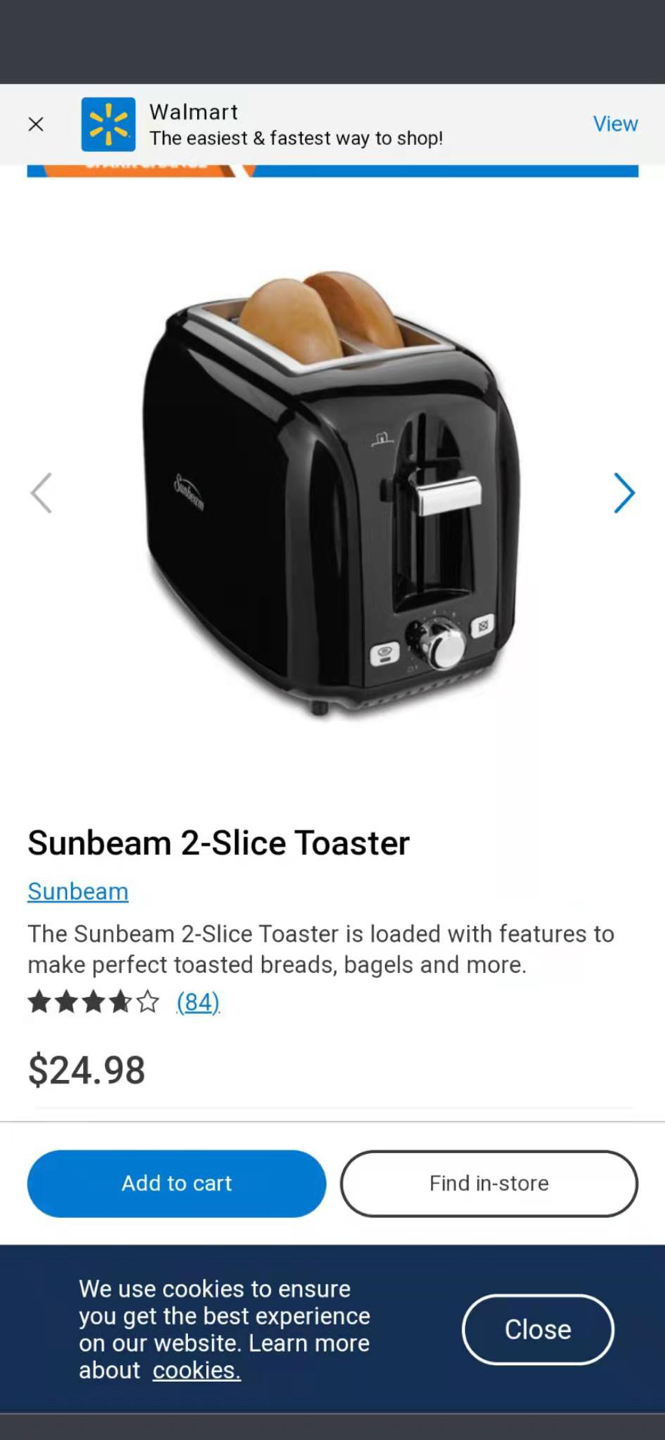Dismiss the Walmart app banner
Image resolution: width=665 pixels, height=1440 pixels.
[x=36, y=124]
